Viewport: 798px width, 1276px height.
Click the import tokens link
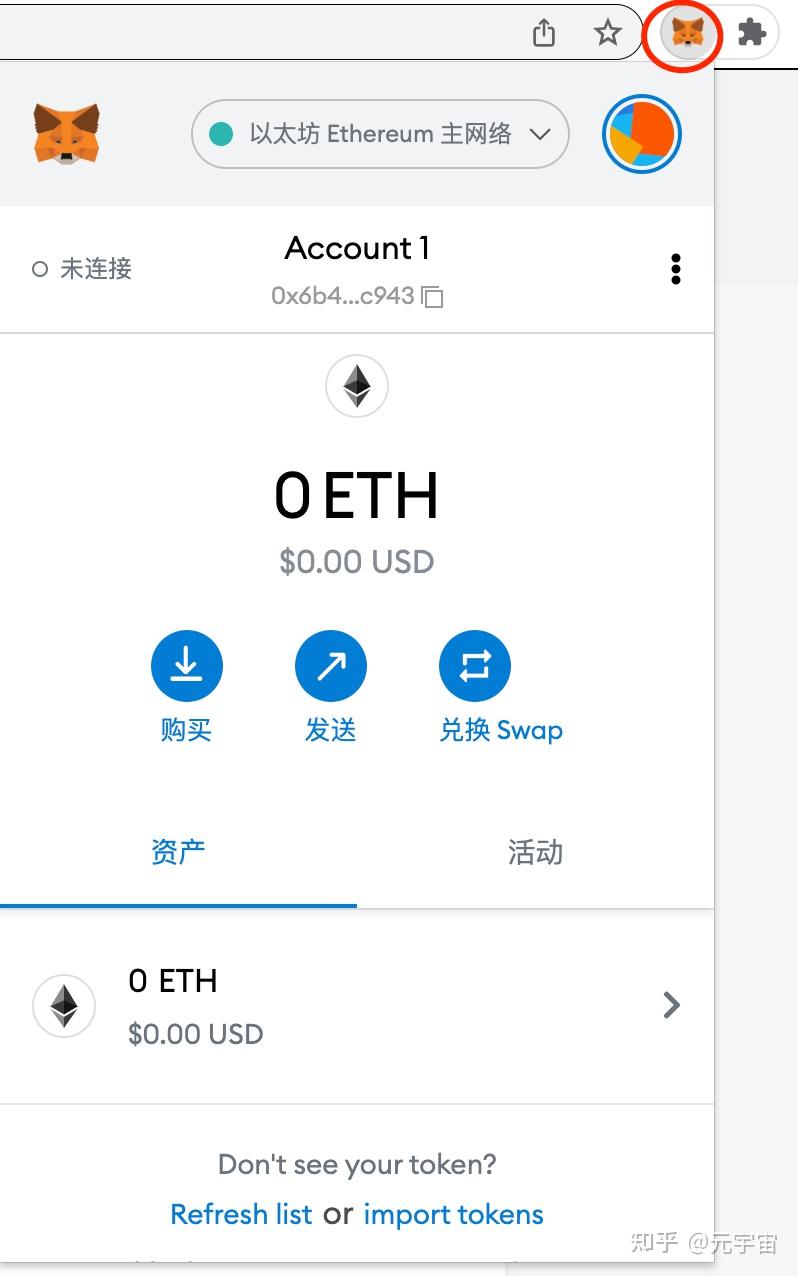[x=453, y=1214]
